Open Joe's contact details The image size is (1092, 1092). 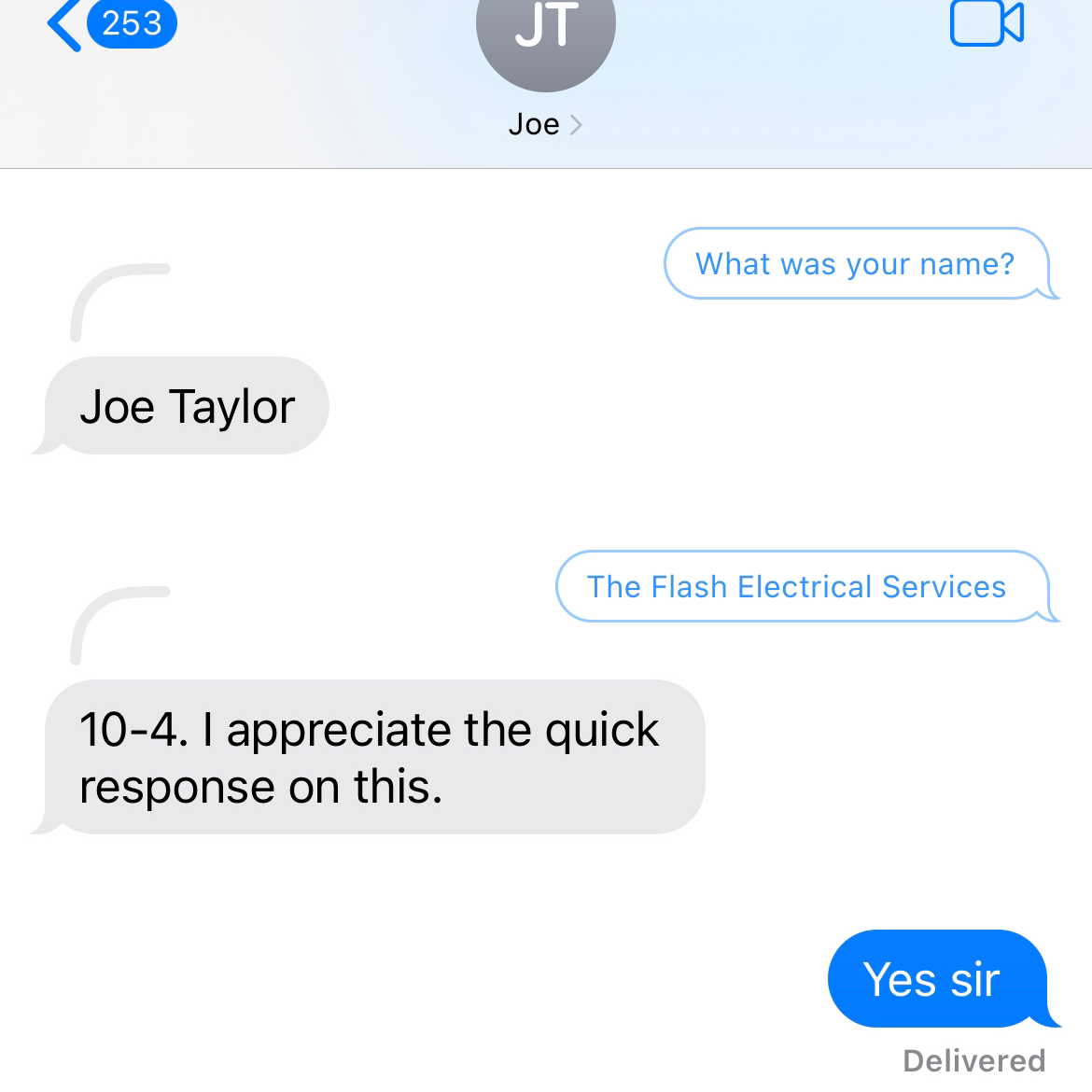(x=545, y=124)
